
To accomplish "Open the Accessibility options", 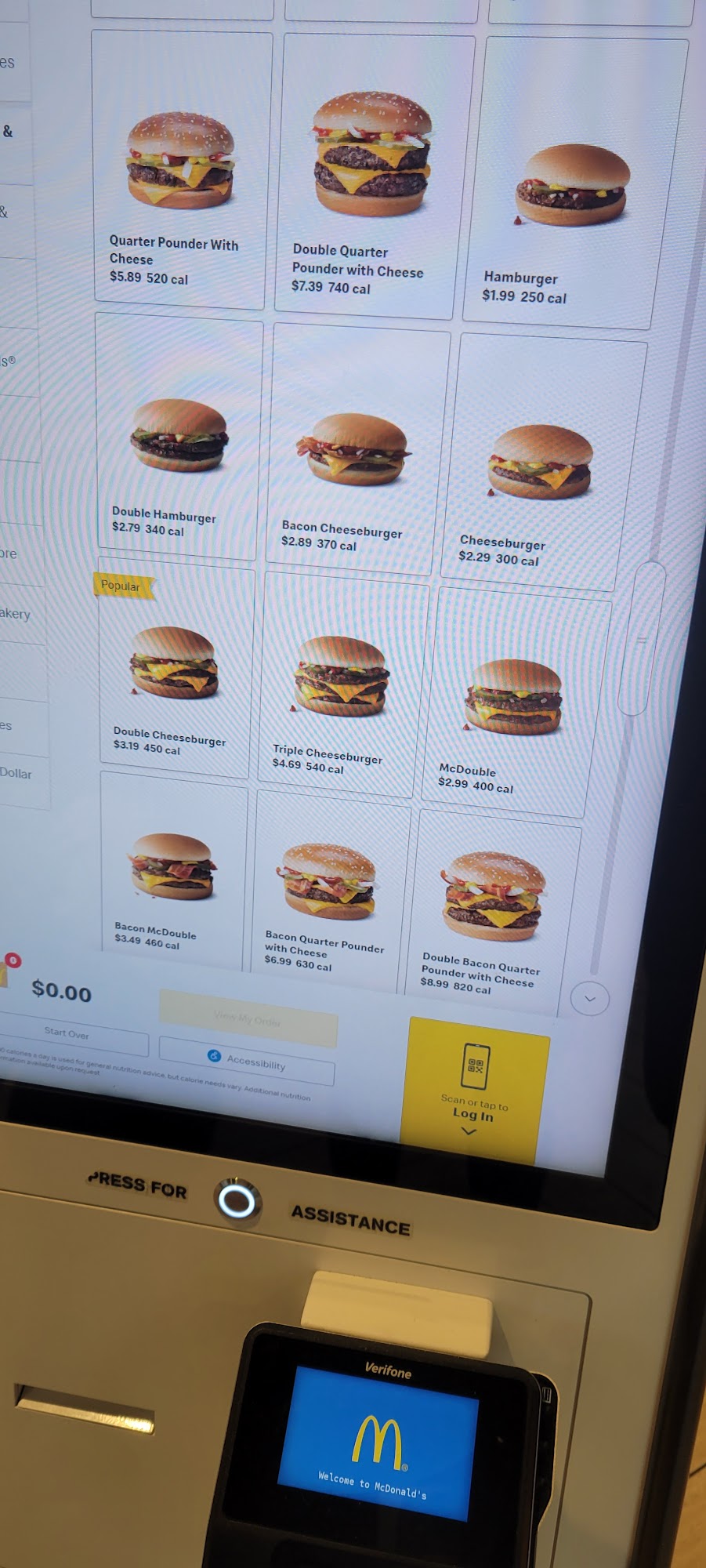I will 247,1060.
